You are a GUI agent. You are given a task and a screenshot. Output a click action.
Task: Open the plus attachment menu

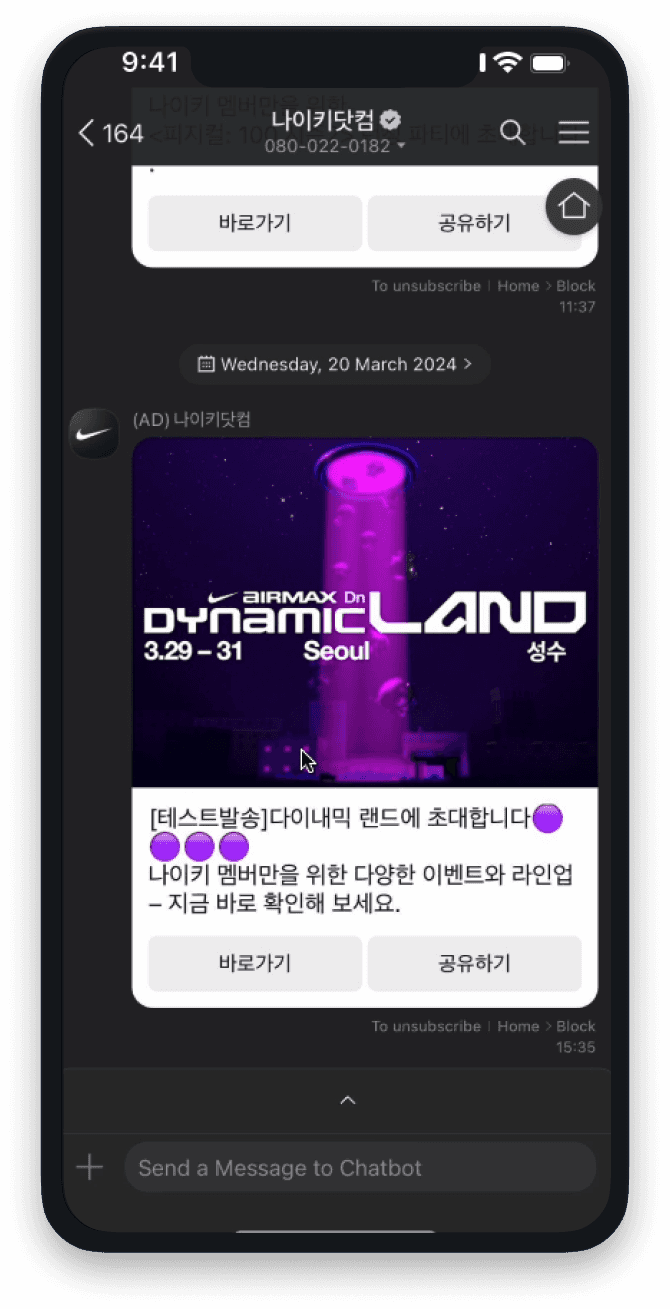(x=90, y=1167)
